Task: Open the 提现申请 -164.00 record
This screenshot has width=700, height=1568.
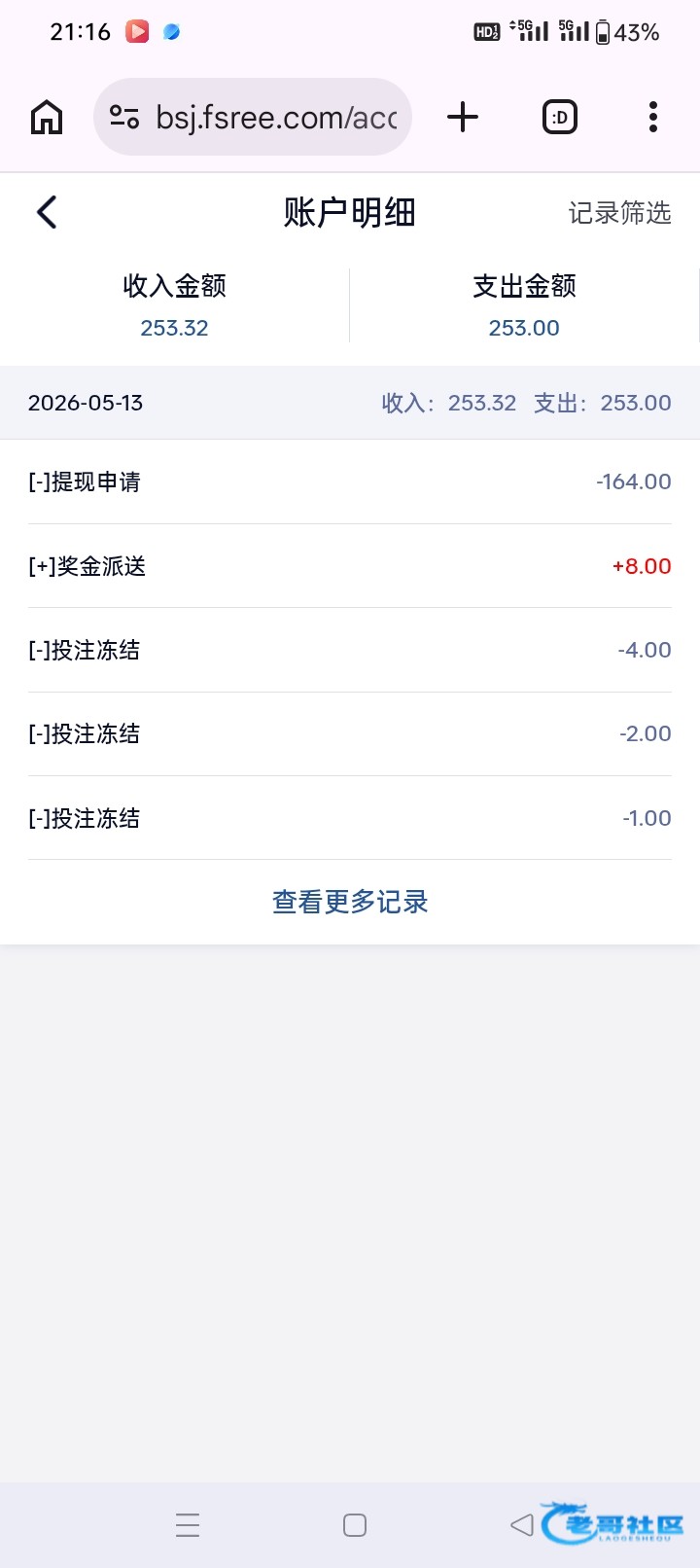Action: click(x=350, y=481)
